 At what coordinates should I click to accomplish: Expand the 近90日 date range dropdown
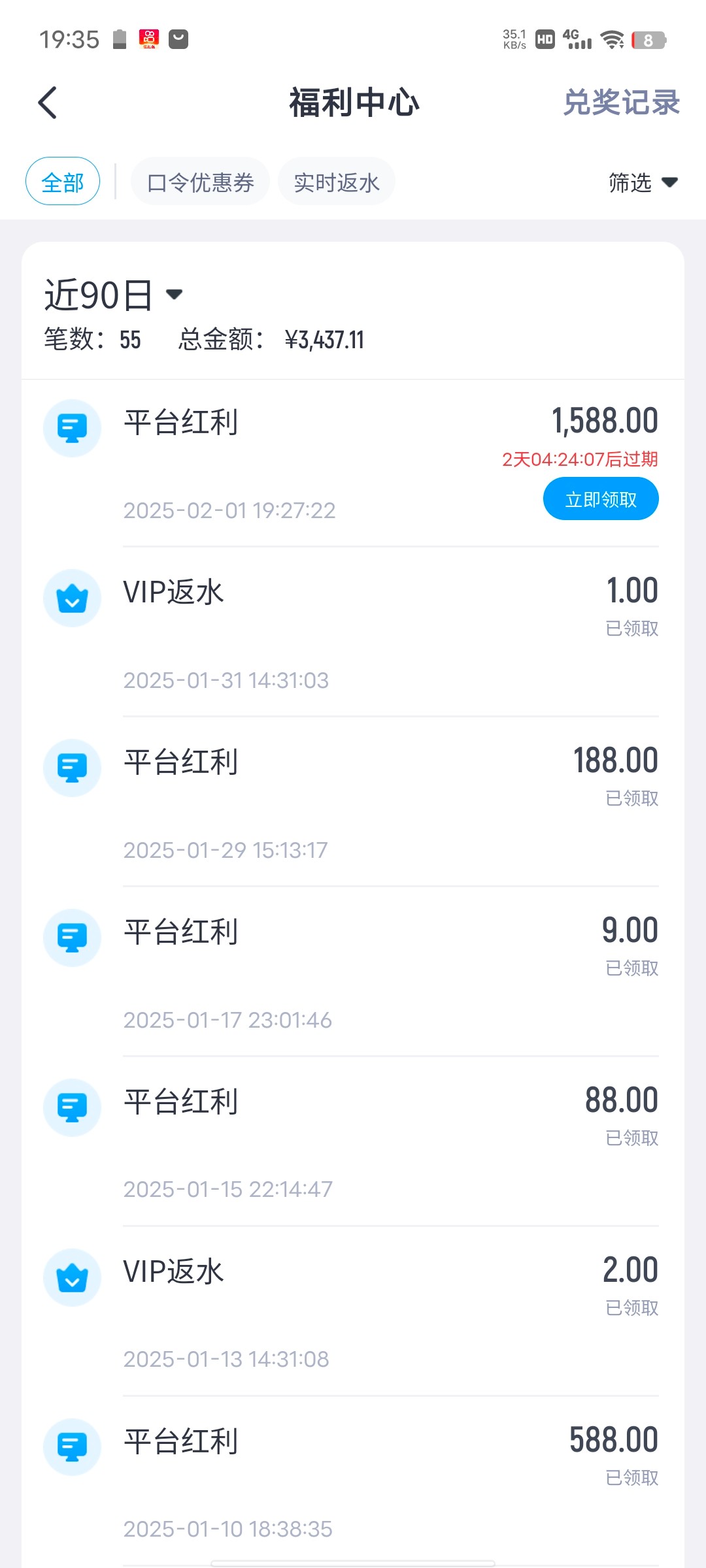(x=113, y=295)
